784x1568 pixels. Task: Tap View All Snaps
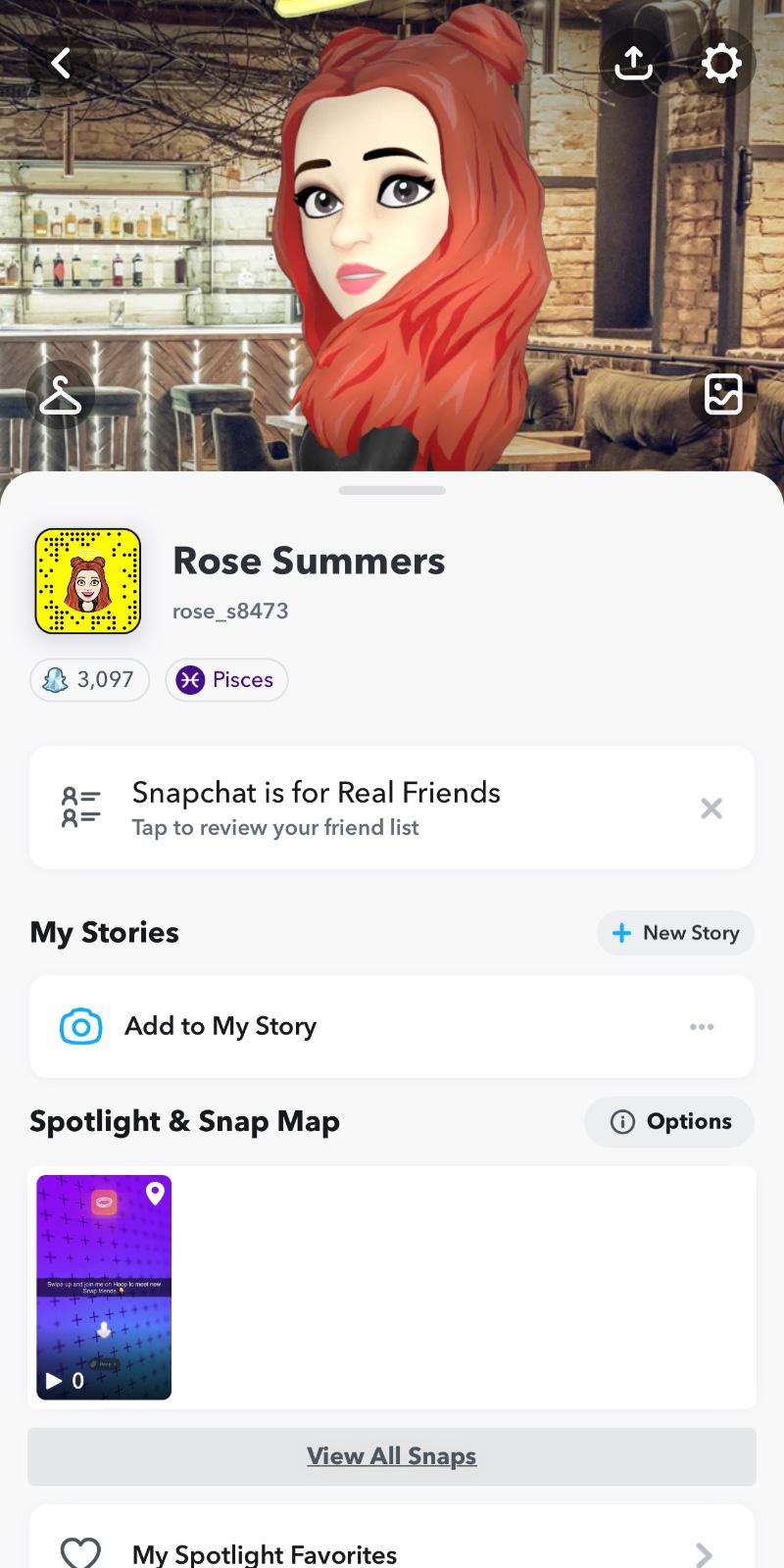pyautogui.click(x=392, y=1456)
